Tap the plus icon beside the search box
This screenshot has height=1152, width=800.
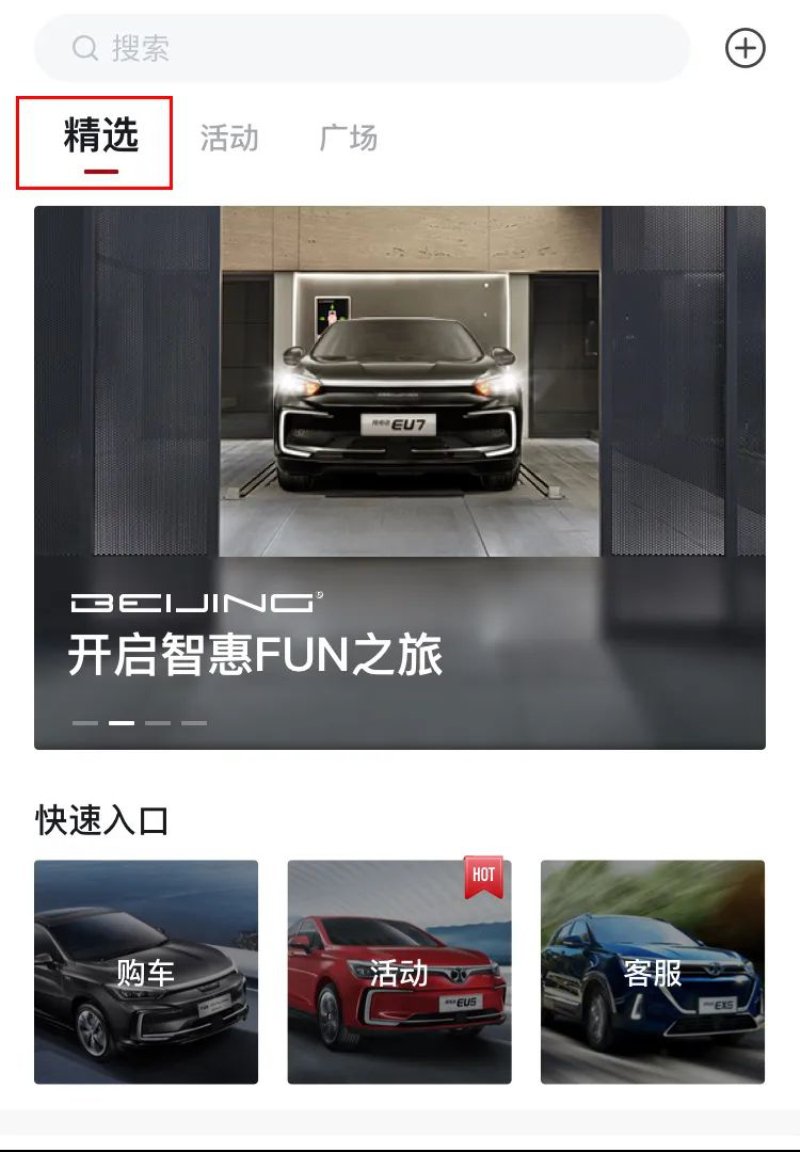[x=745, y=48]
